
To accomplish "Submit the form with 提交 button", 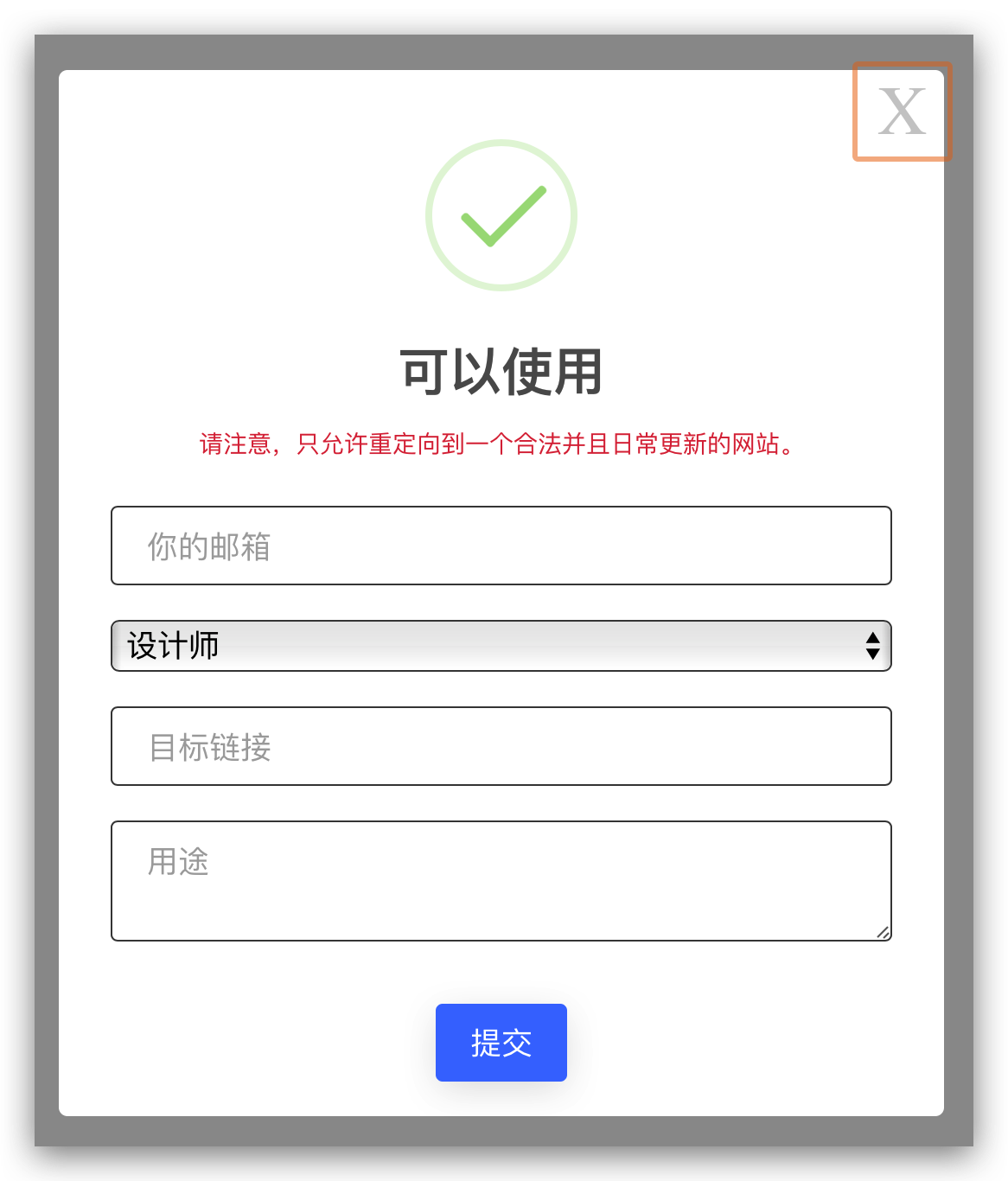I will click(x=501, y=1042).
